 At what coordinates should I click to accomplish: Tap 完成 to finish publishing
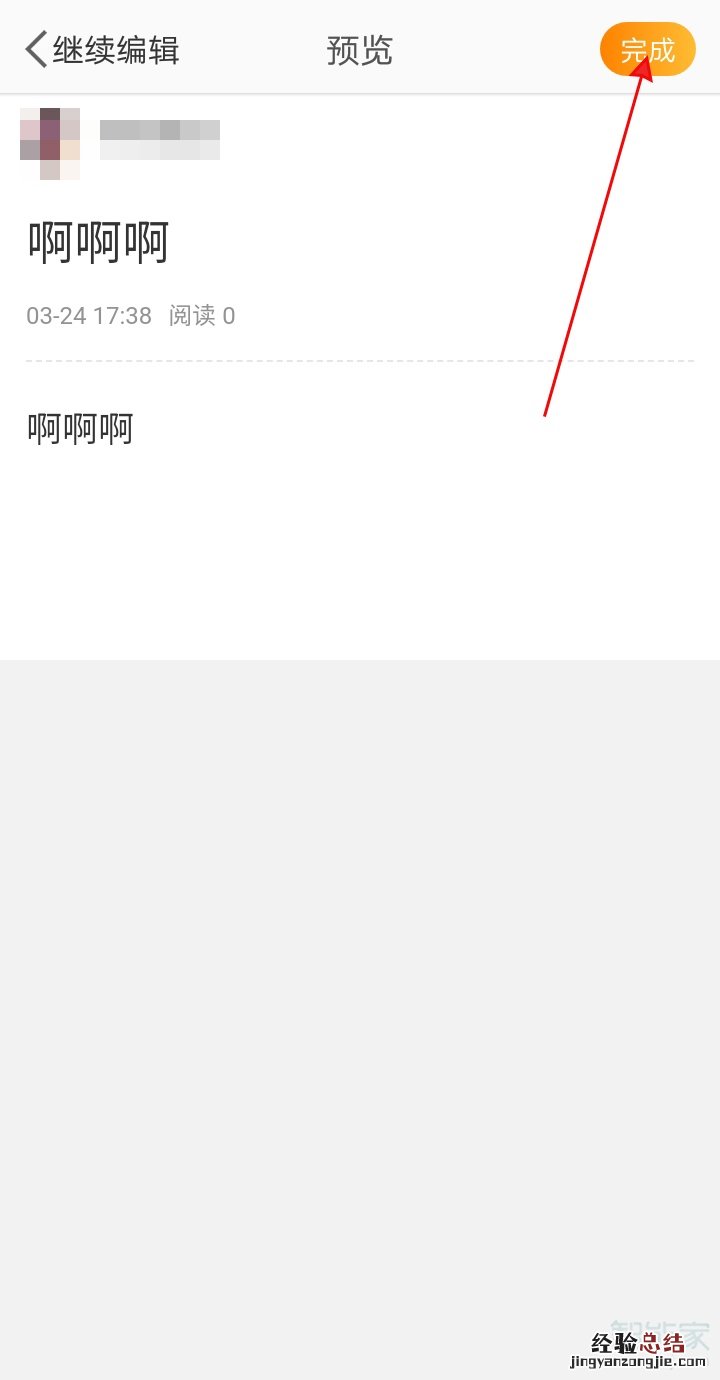[x=647, y=49]
